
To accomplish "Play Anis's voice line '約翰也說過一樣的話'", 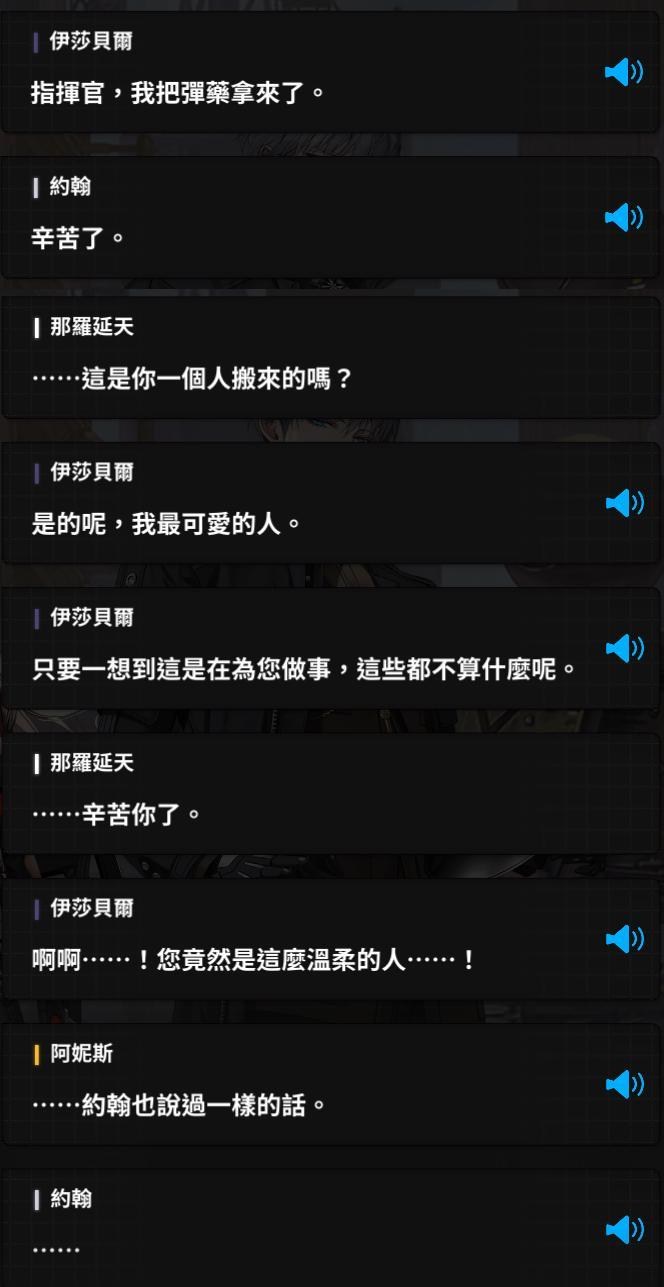I will pyautogui.click(x=624, y=1084).
